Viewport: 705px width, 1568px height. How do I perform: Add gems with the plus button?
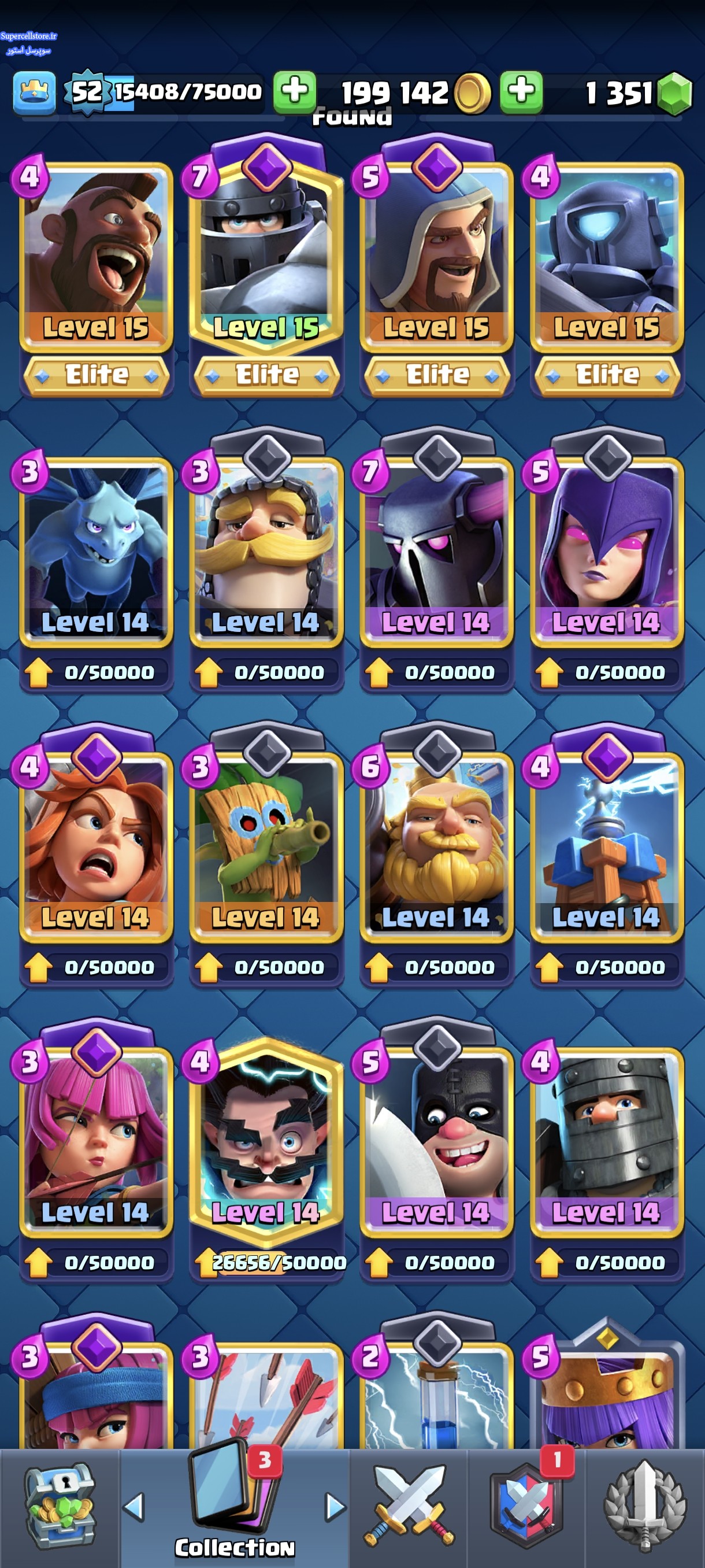click(521, 92)
